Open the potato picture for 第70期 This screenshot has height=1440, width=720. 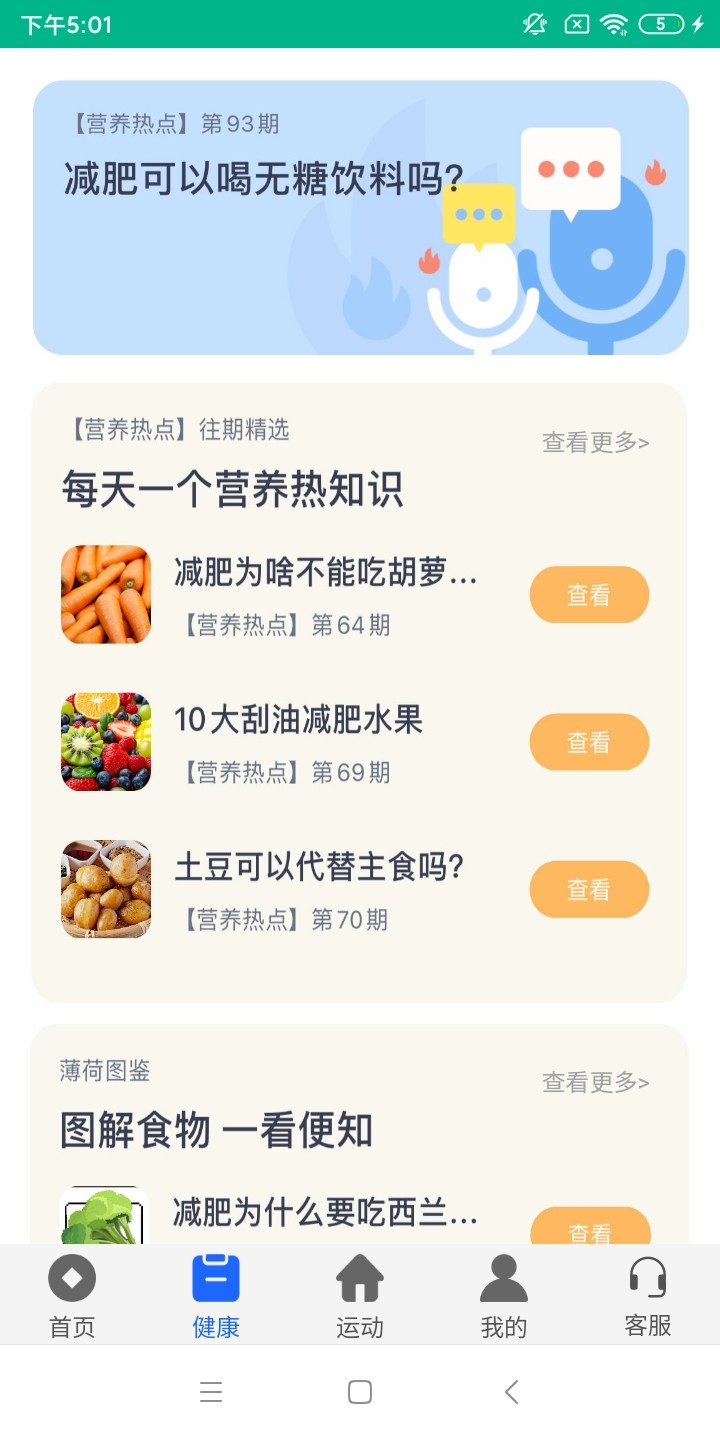point(106,889)
